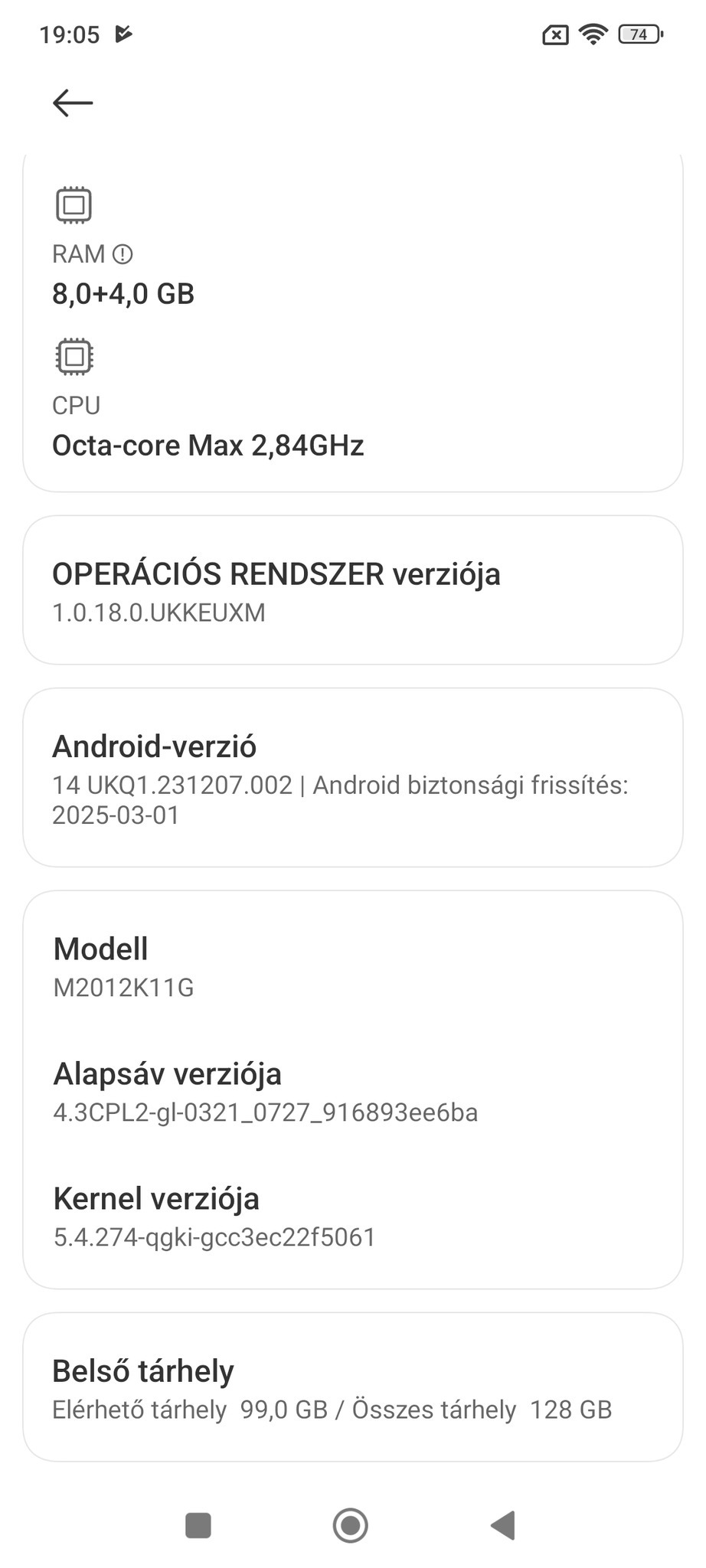706x1568 pixels.
Task: Tap the system back triangle
Action: (x=503, y=1525)
